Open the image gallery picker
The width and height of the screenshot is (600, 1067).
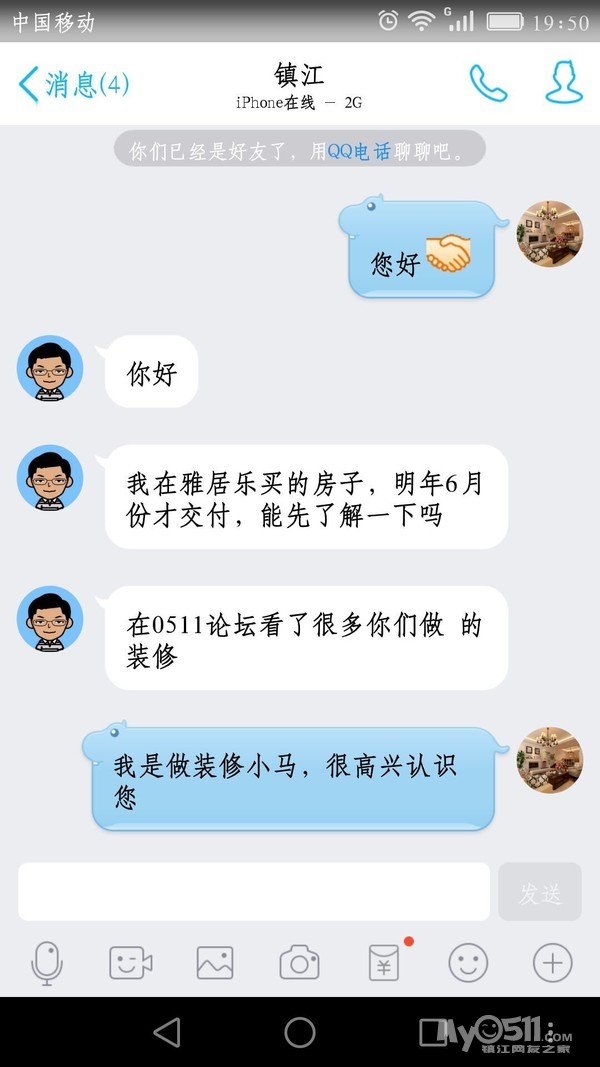pos(215,964)
